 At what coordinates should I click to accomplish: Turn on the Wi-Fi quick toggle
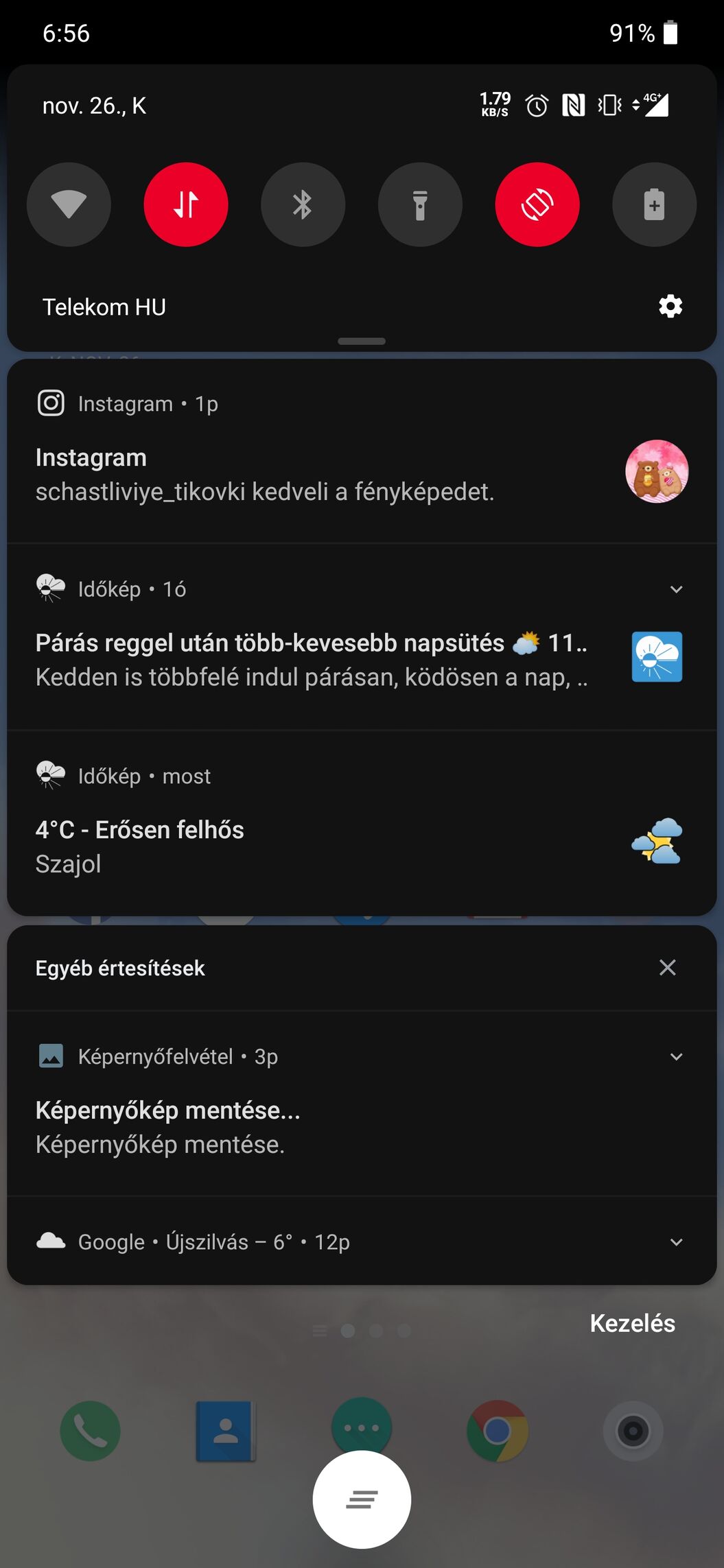[69, 204]
